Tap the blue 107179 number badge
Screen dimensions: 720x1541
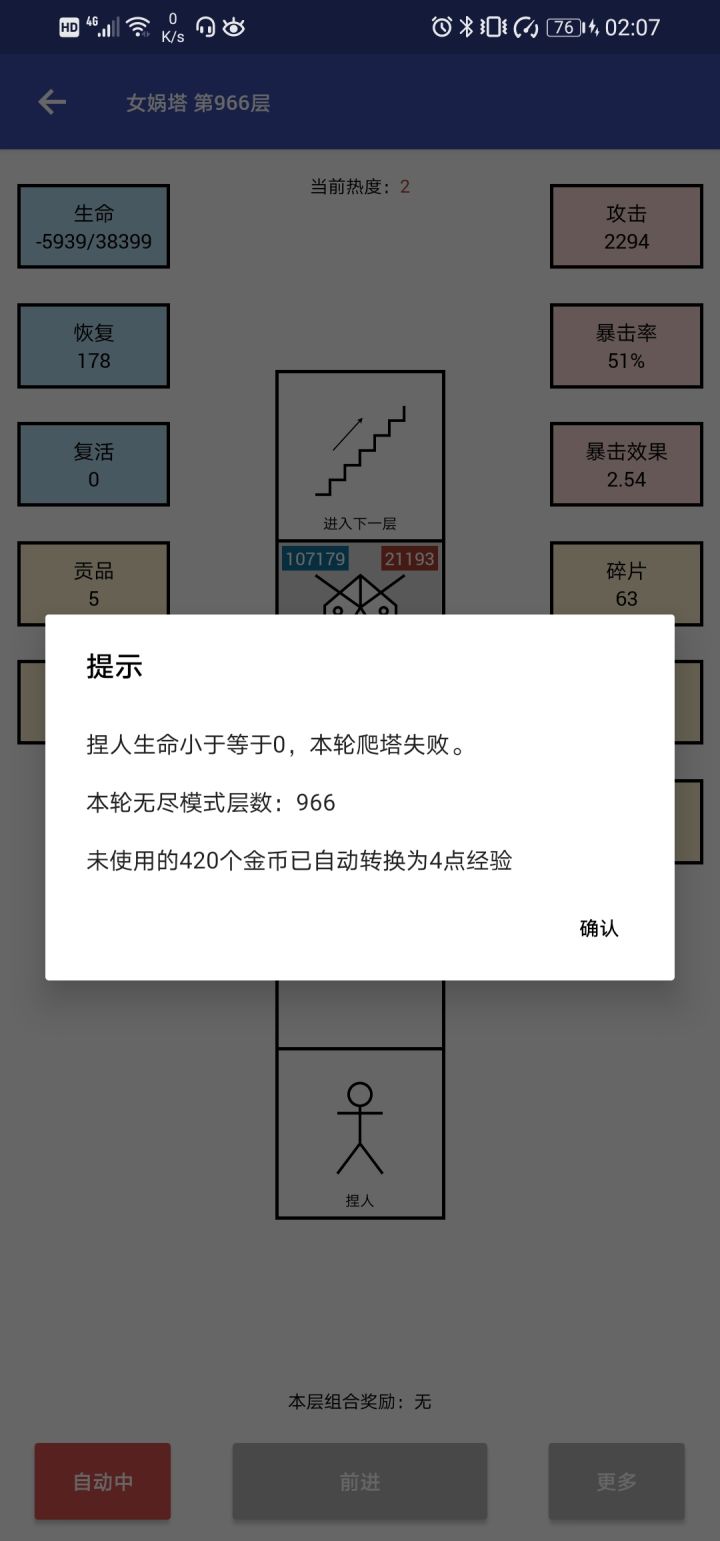[x=314, y=559]
